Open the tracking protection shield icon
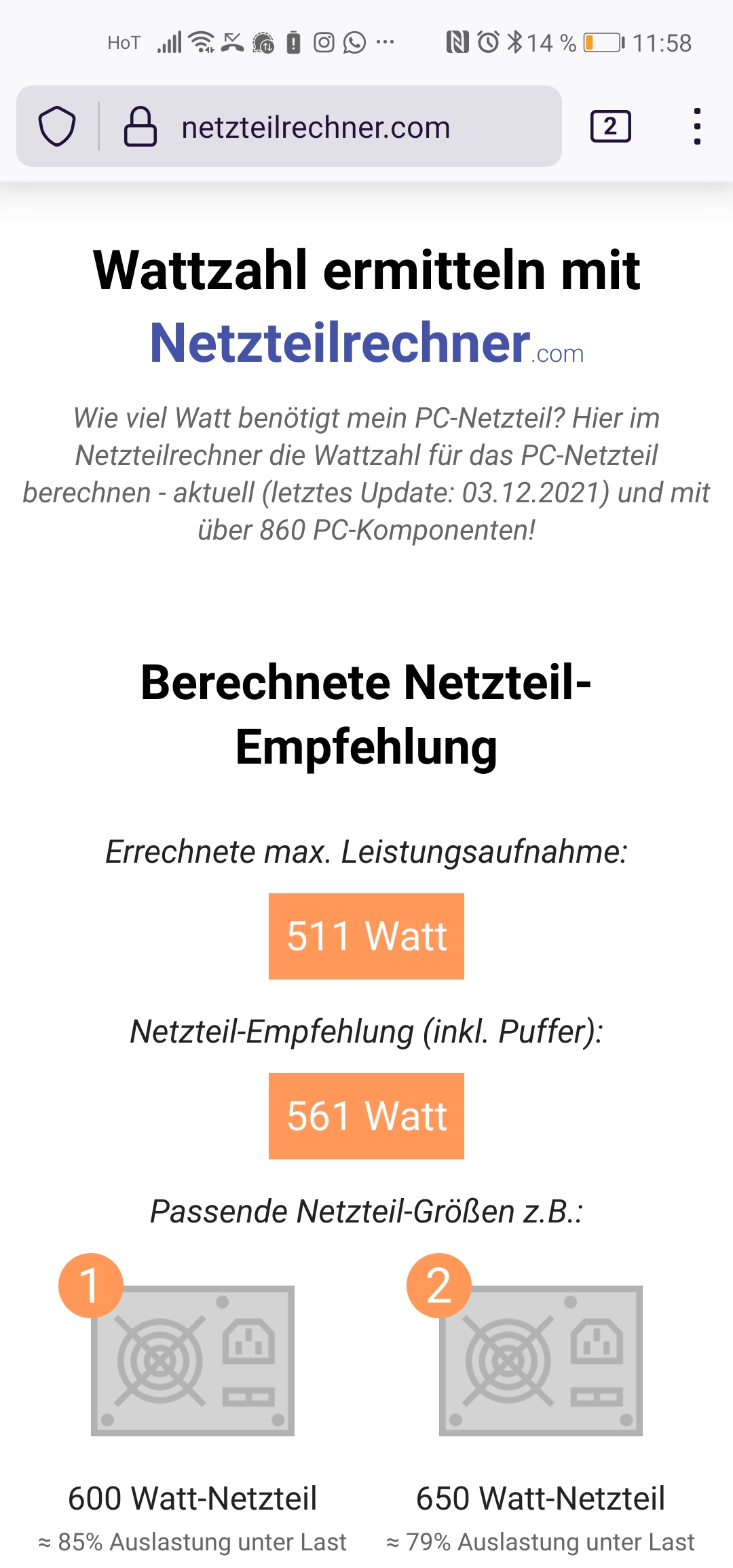Viewport: 733px width, 1568px height. (x=57, y=126)
